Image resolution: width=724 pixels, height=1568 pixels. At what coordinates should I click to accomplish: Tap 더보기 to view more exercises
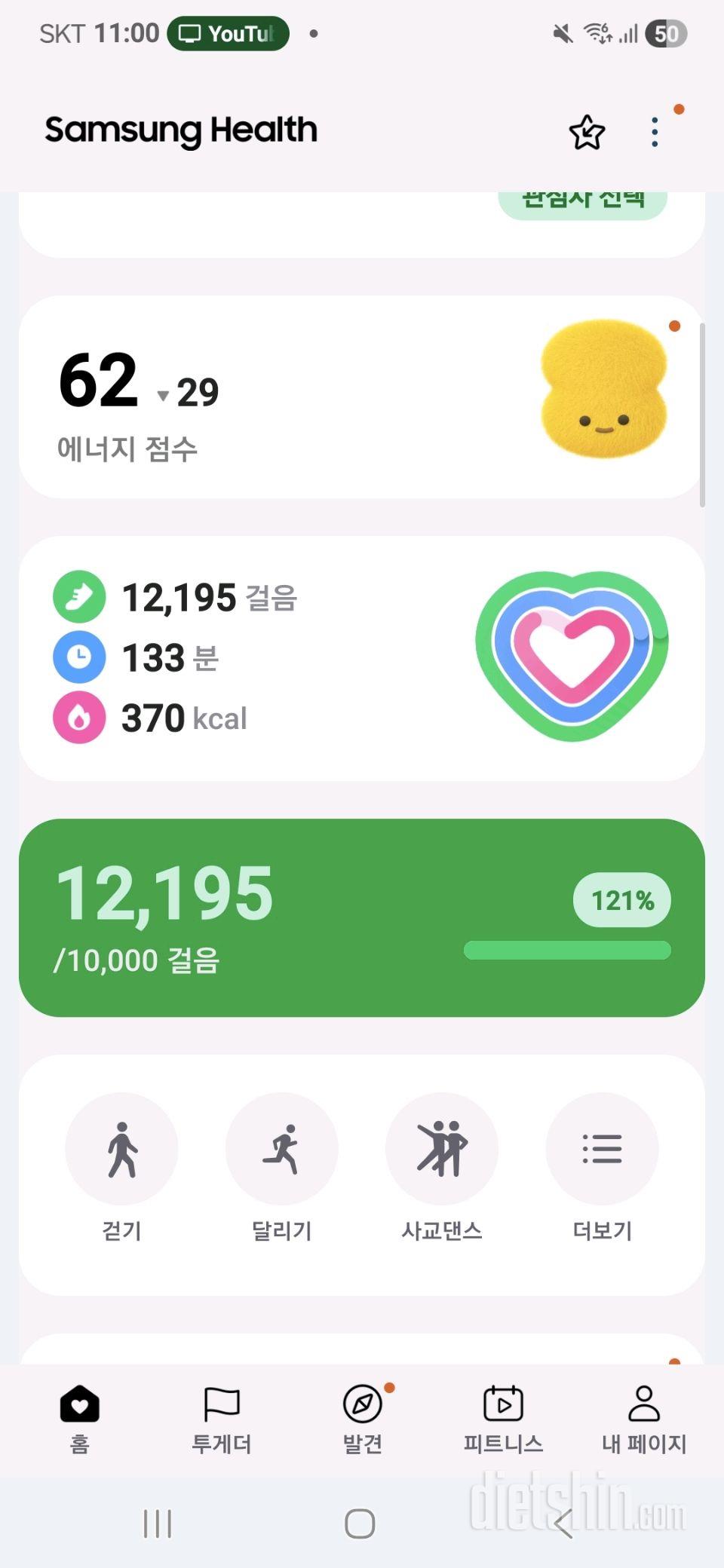602,1148
